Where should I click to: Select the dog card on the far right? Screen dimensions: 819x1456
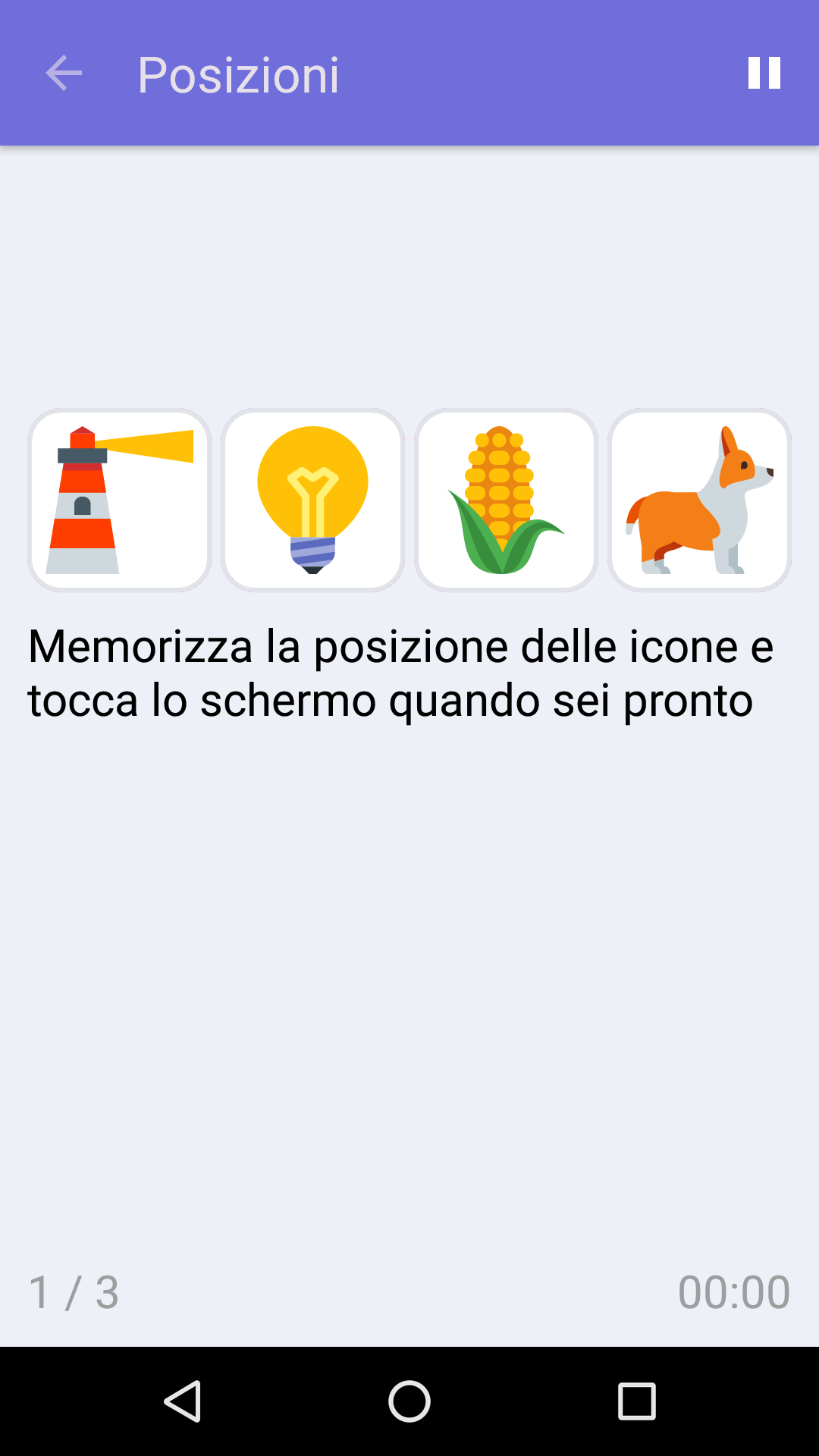coord(698,500)
